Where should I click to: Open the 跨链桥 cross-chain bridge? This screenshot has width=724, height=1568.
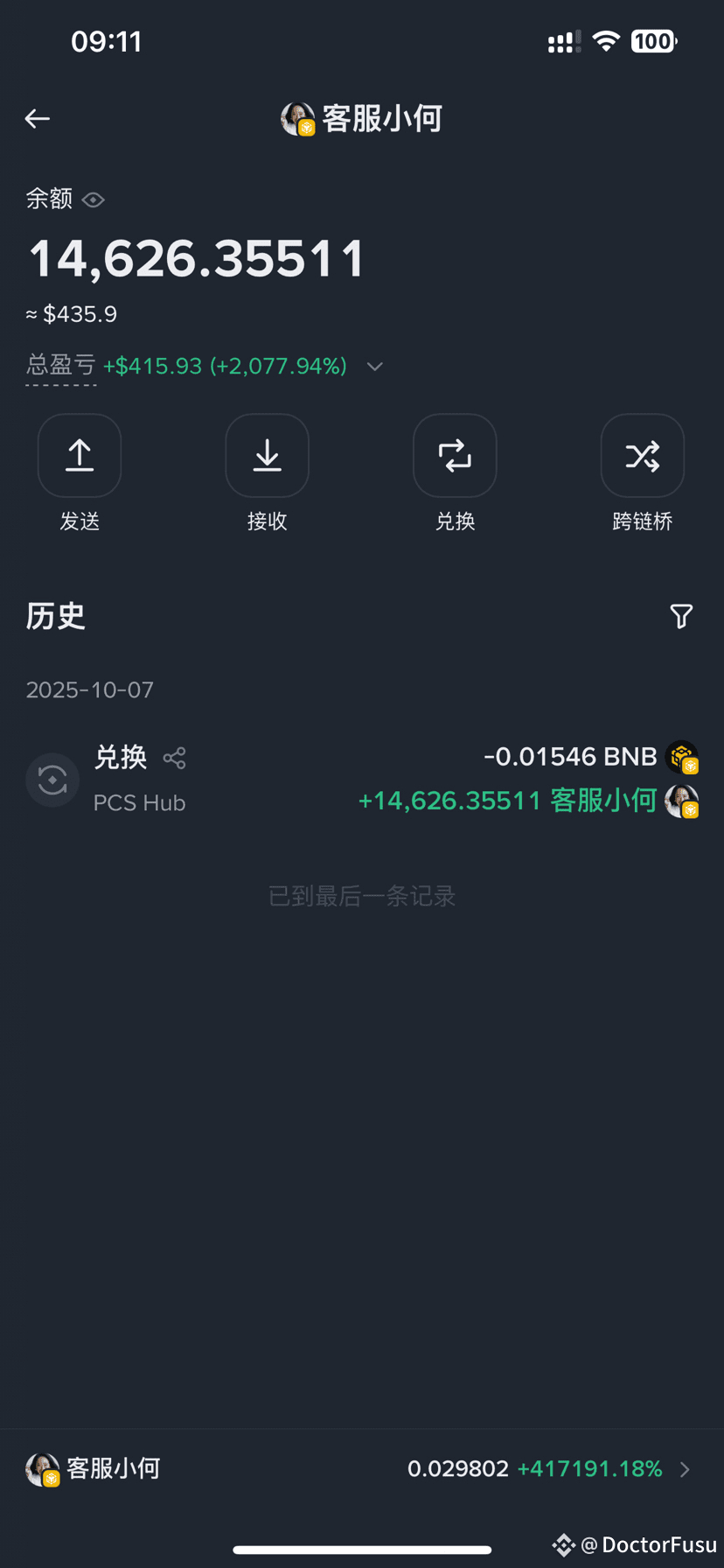tap(642, 456)
